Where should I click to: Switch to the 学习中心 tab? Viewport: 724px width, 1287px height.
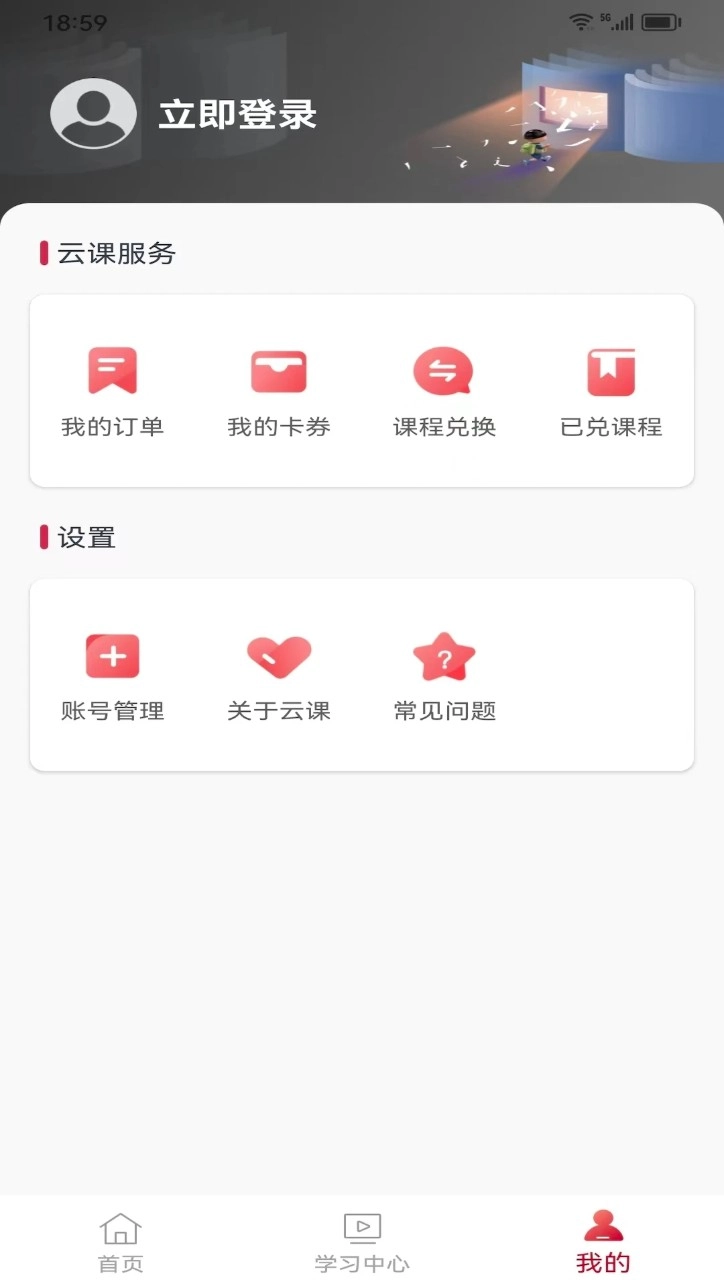click(x=362, y=1240)
